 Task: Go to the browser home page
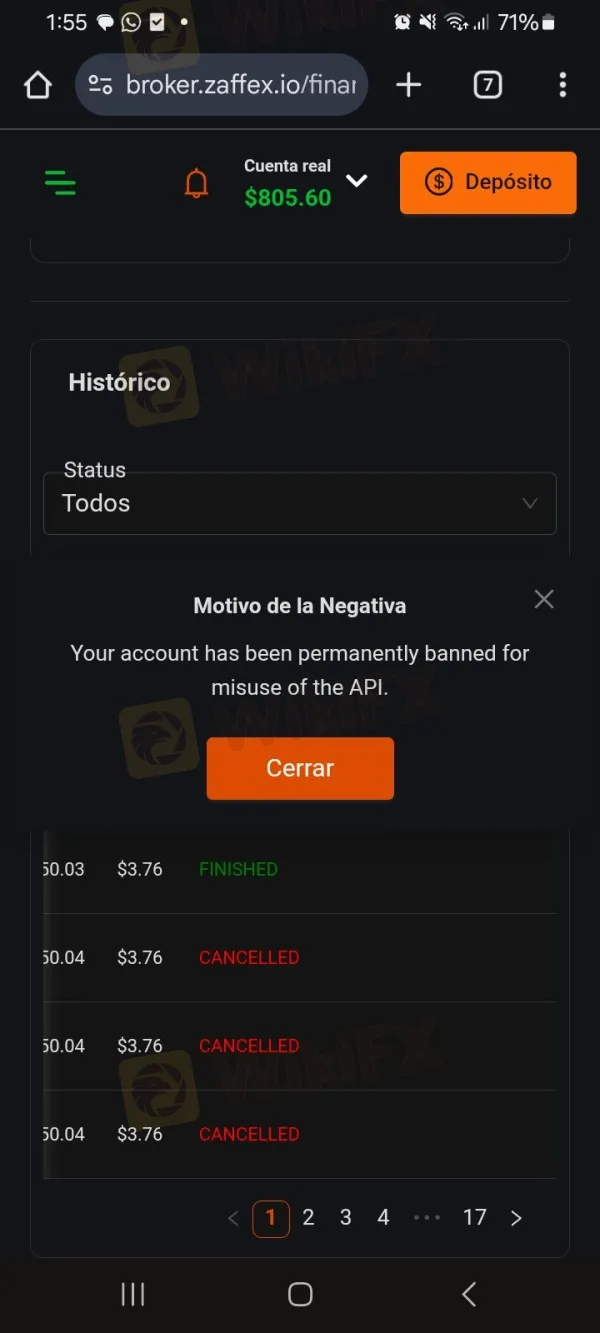coord(37,85)
